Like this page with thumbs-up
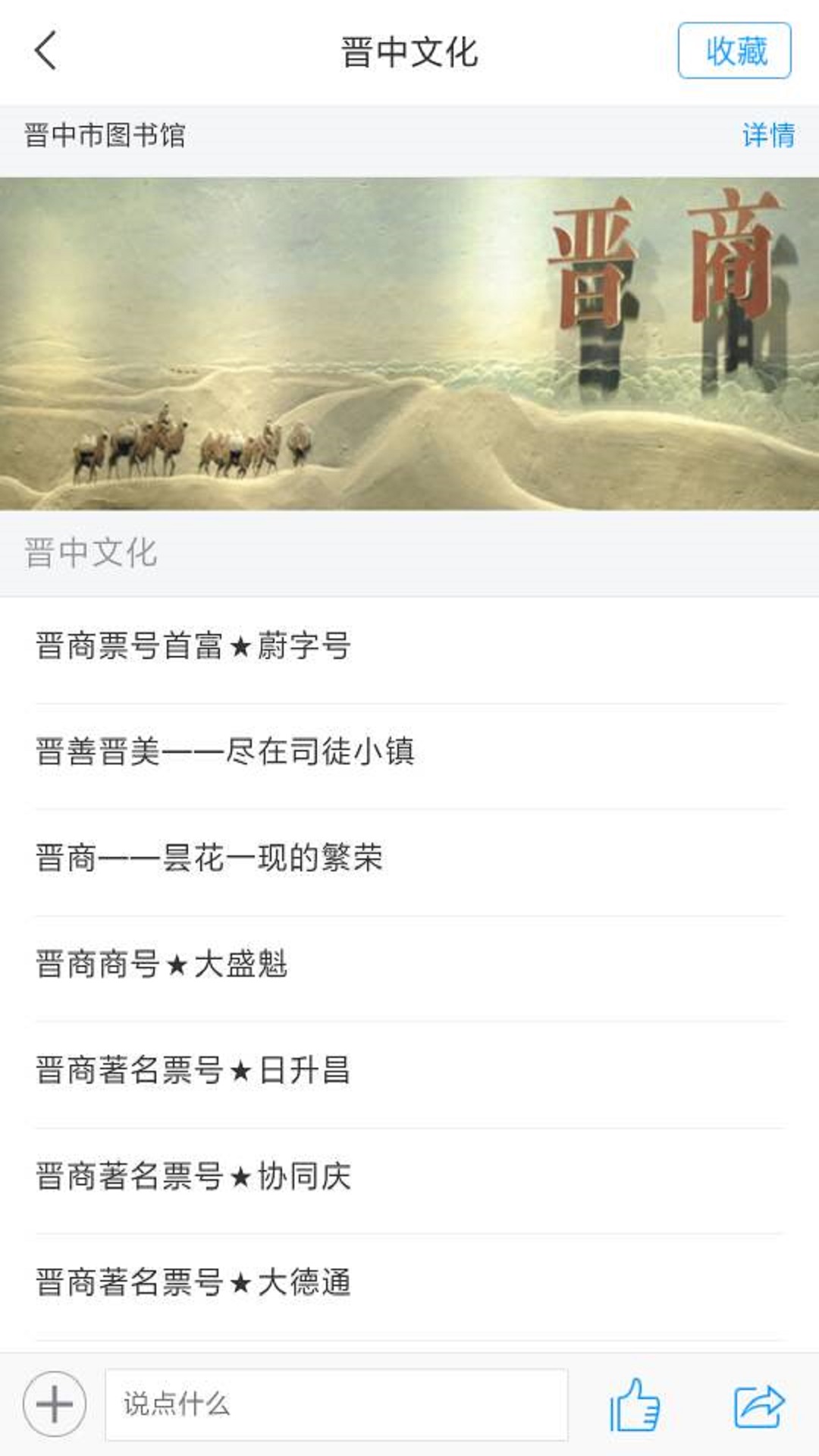 (635, 1404)
